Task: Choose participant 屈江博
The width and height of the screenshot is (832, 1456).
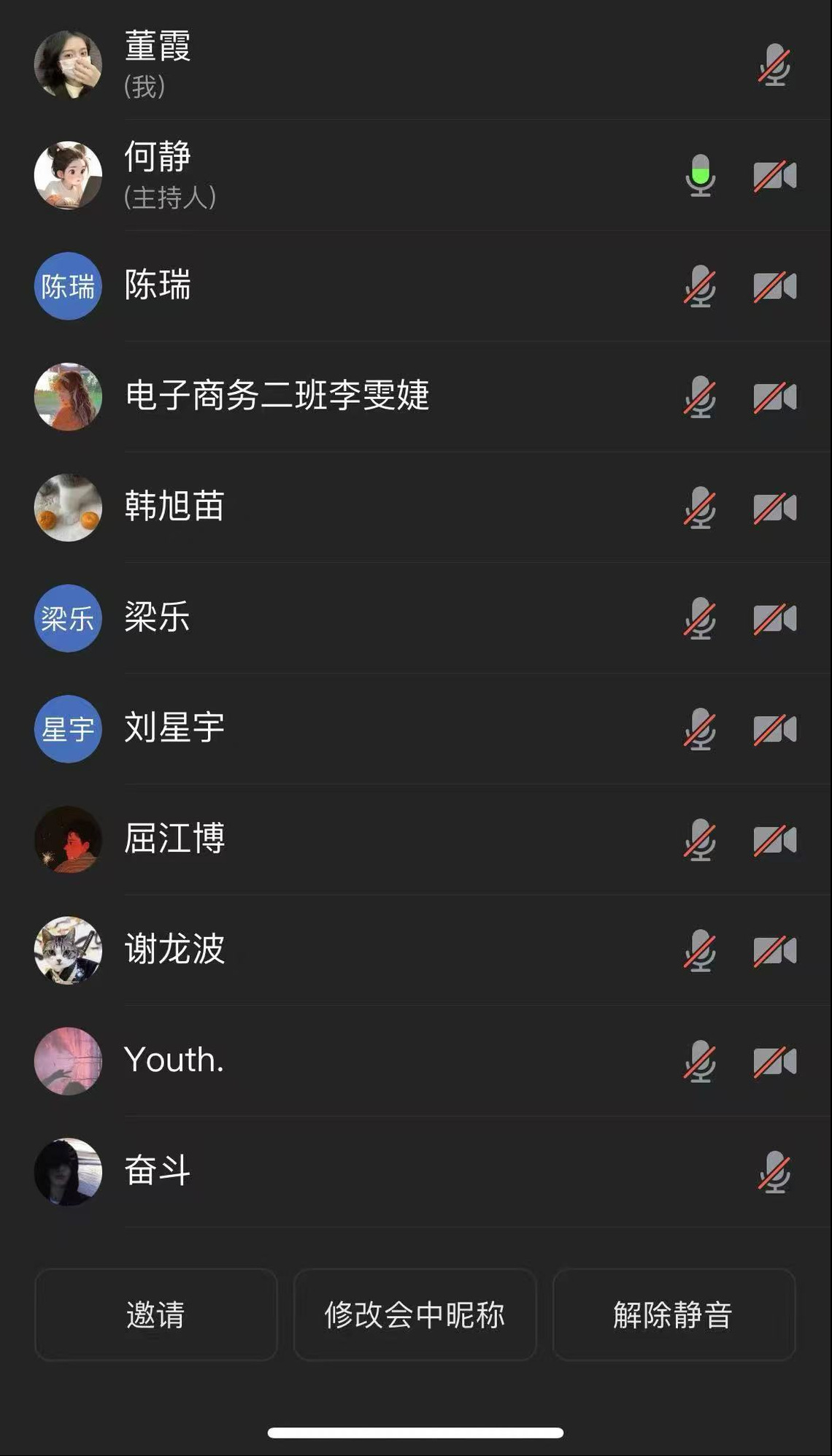Action: tap(174, 839)
